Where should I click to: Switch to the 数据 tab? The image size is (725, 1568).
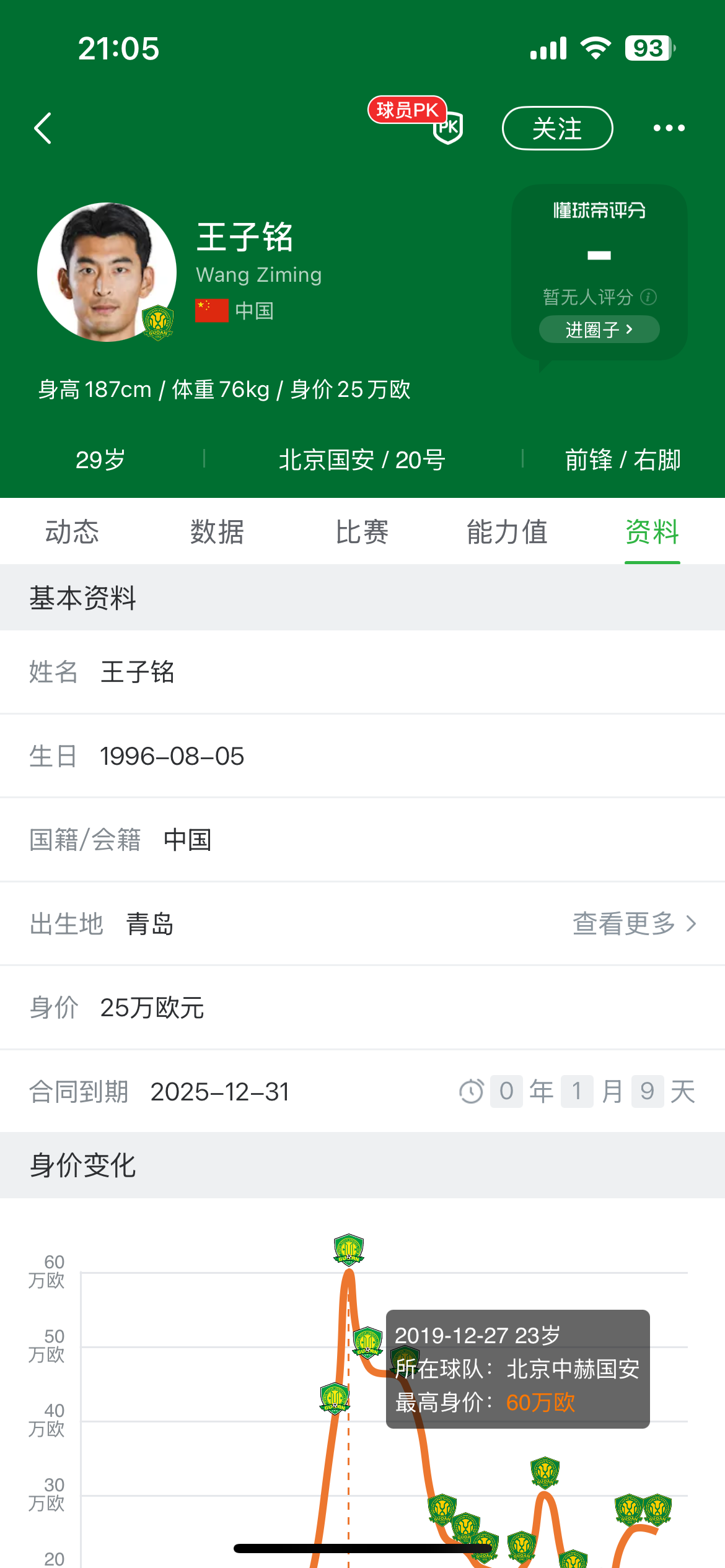[217, 532]
